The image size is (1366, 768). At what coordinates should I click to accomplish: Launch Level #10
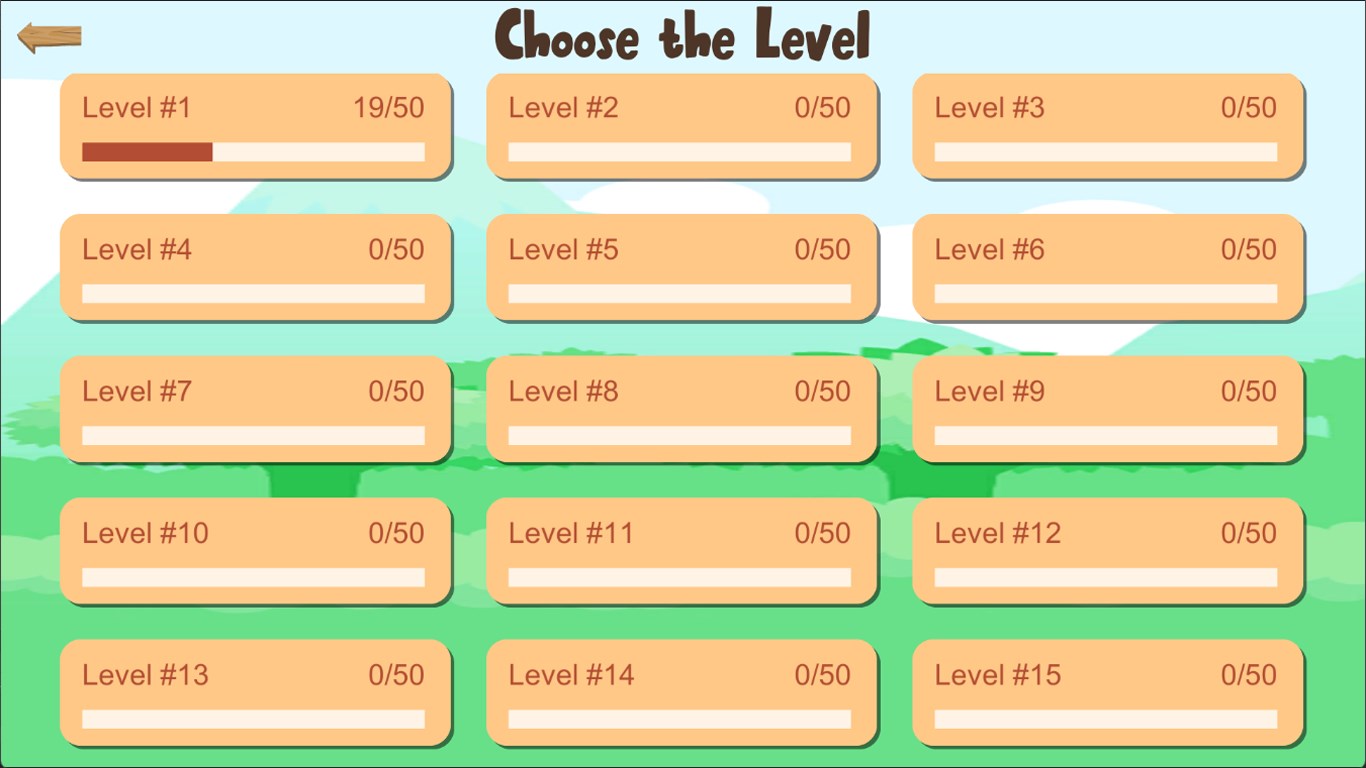coord(255,552)
